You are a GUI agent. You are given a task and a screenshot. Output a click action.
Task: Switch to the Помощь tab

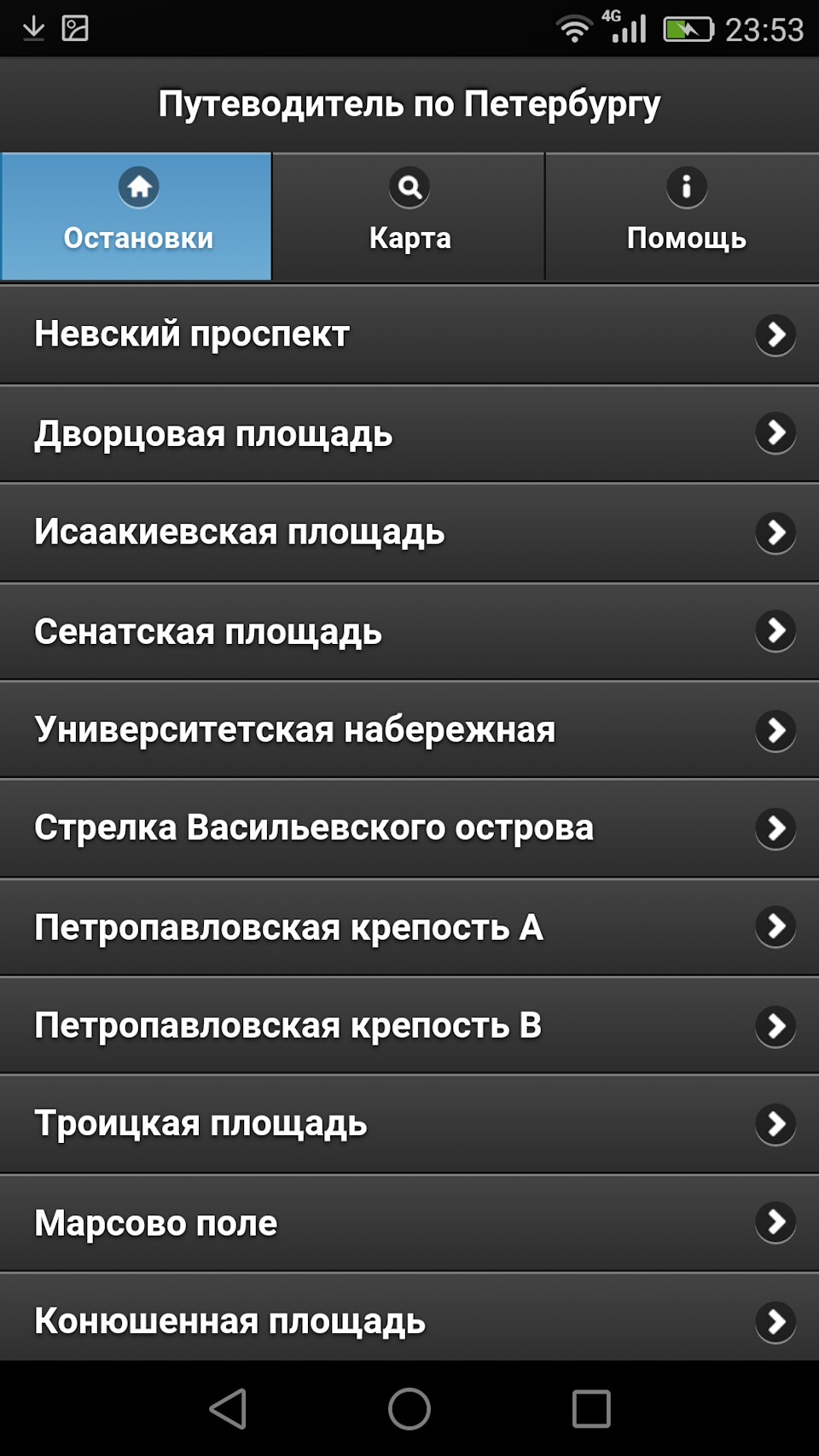684,217
